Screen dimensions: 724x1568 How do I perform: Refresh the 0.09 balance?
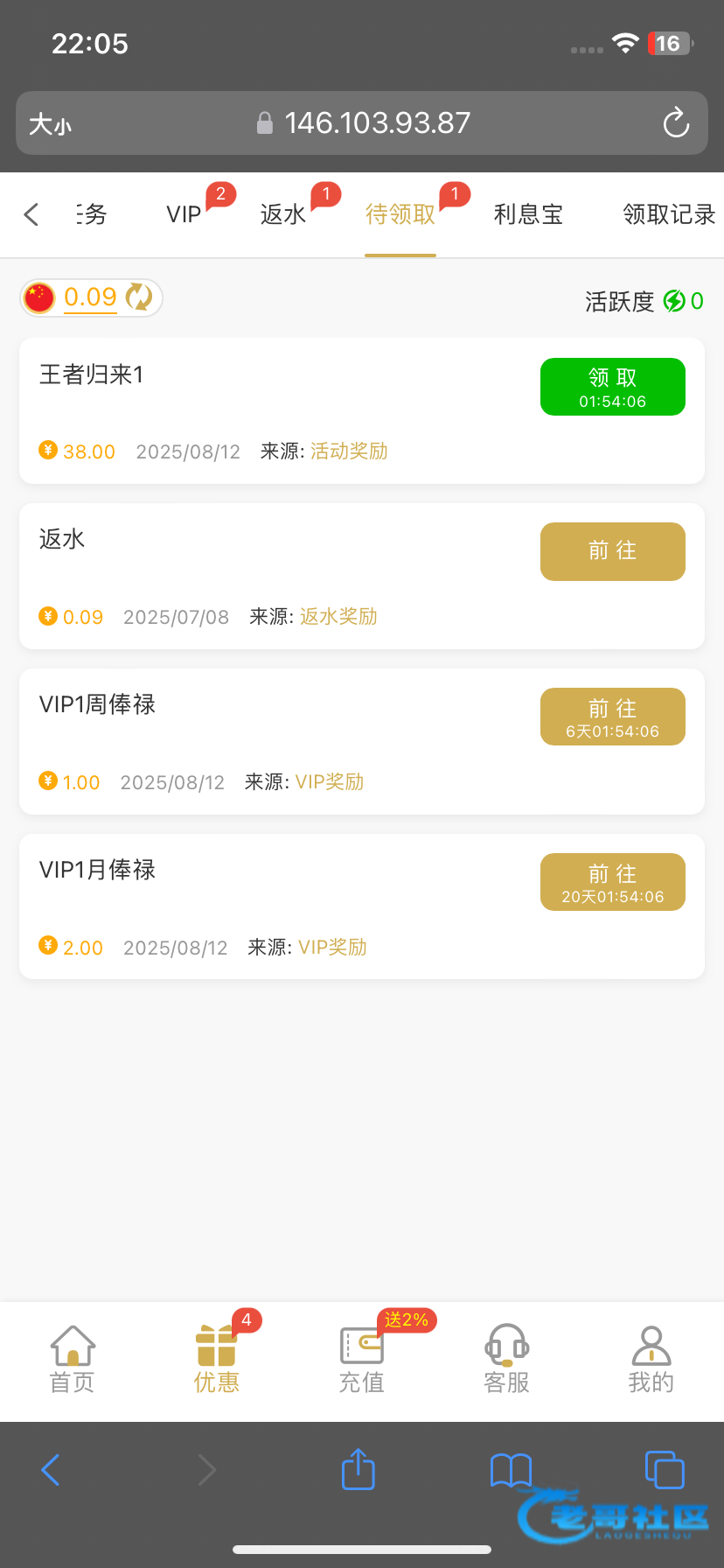pos(139,297)
